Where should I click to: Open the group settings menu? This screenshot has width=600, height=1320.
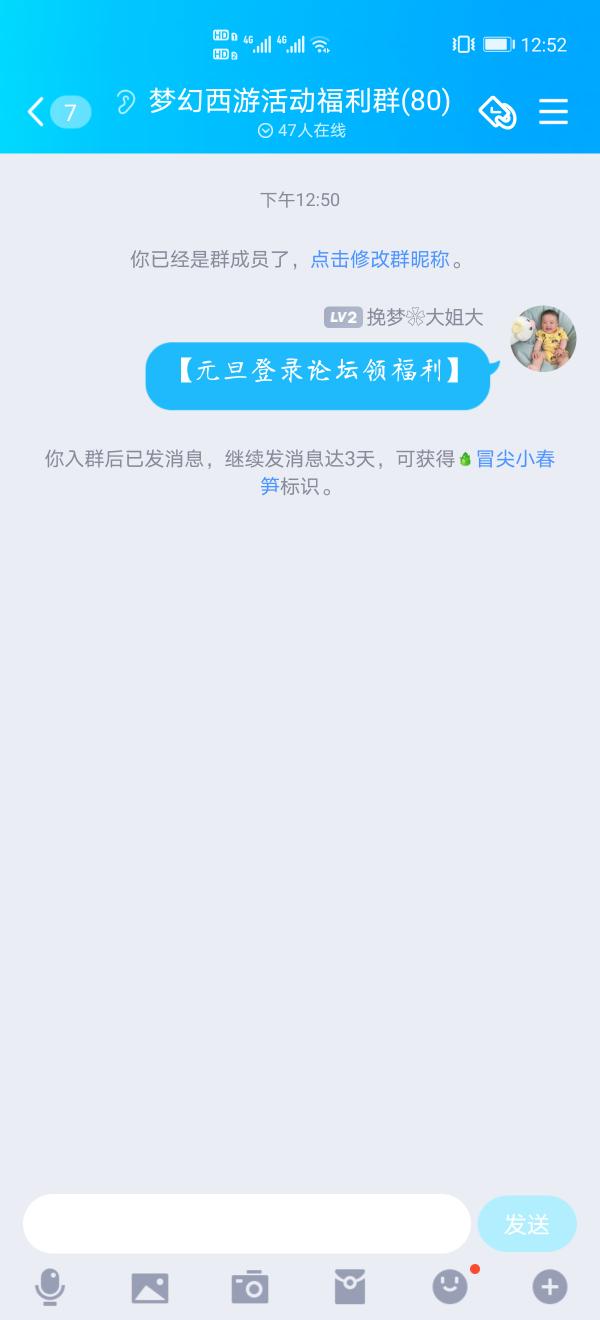coord(553,111)
